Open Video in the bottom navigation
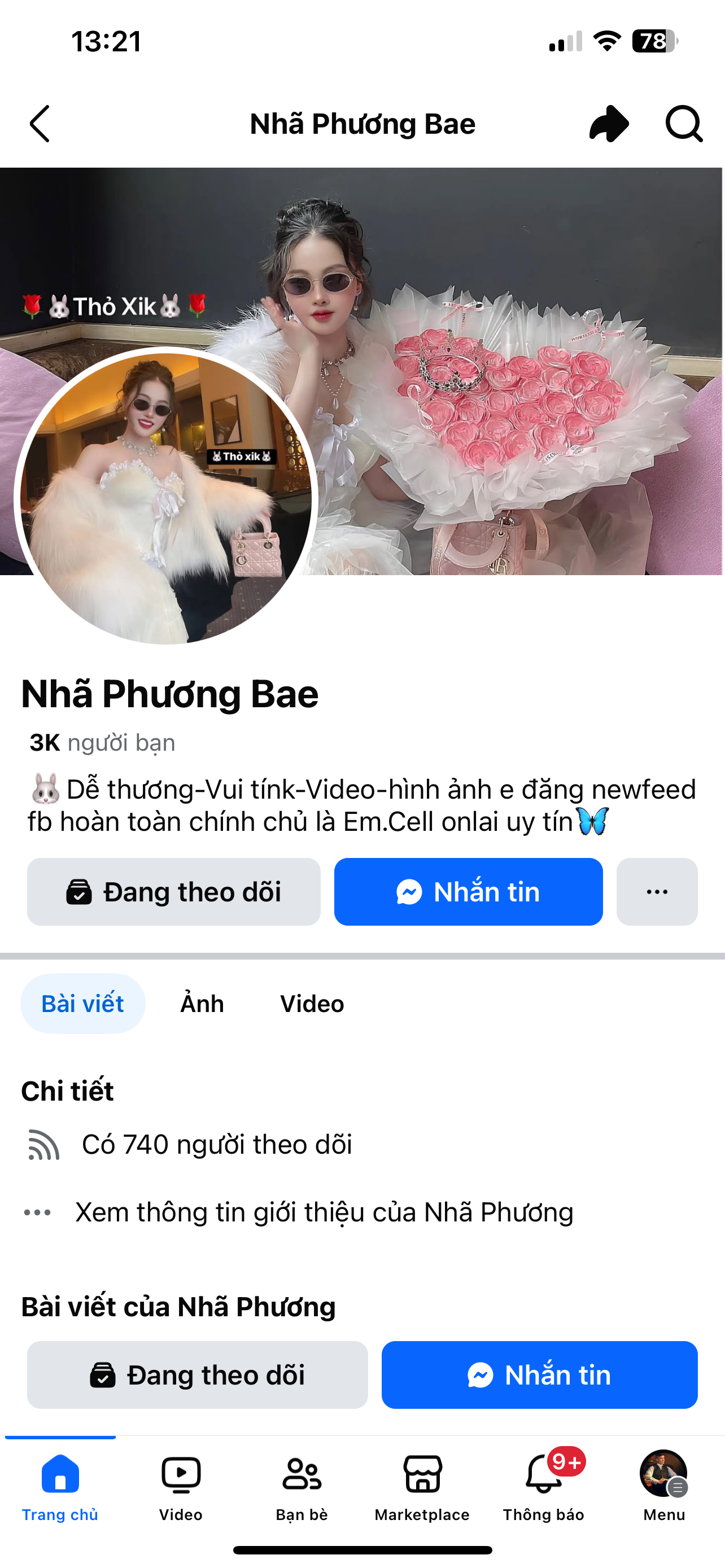The image size is (725, 1568). point(181,1486)
